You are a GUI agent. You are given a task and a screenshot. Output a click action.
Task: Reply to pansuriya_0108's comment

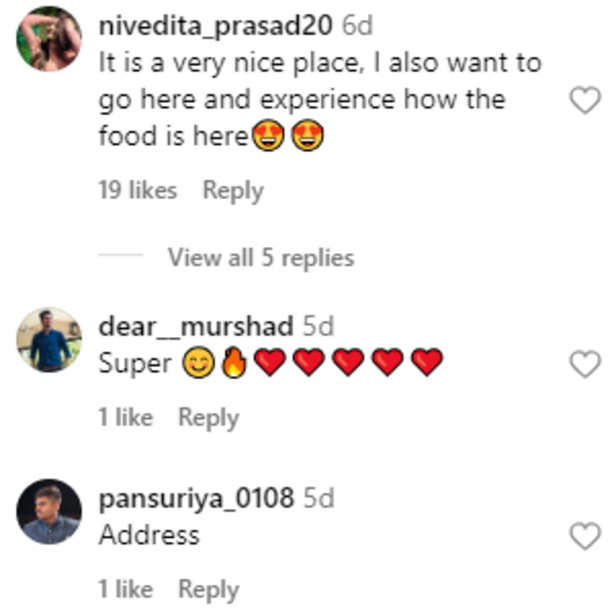(x=208, y=590)
